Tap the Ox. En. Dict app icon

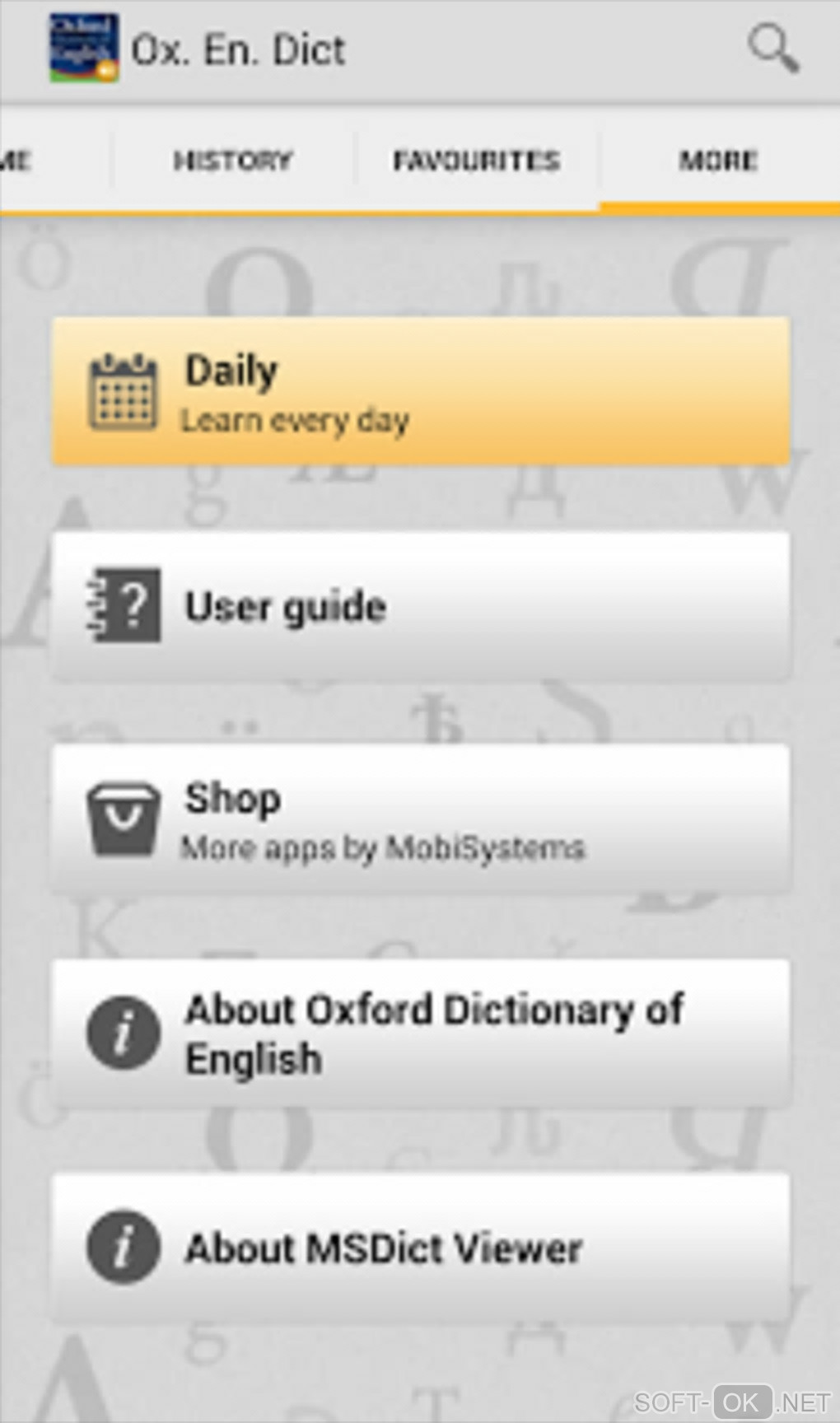pyautogui.click(x=83, y=48)
